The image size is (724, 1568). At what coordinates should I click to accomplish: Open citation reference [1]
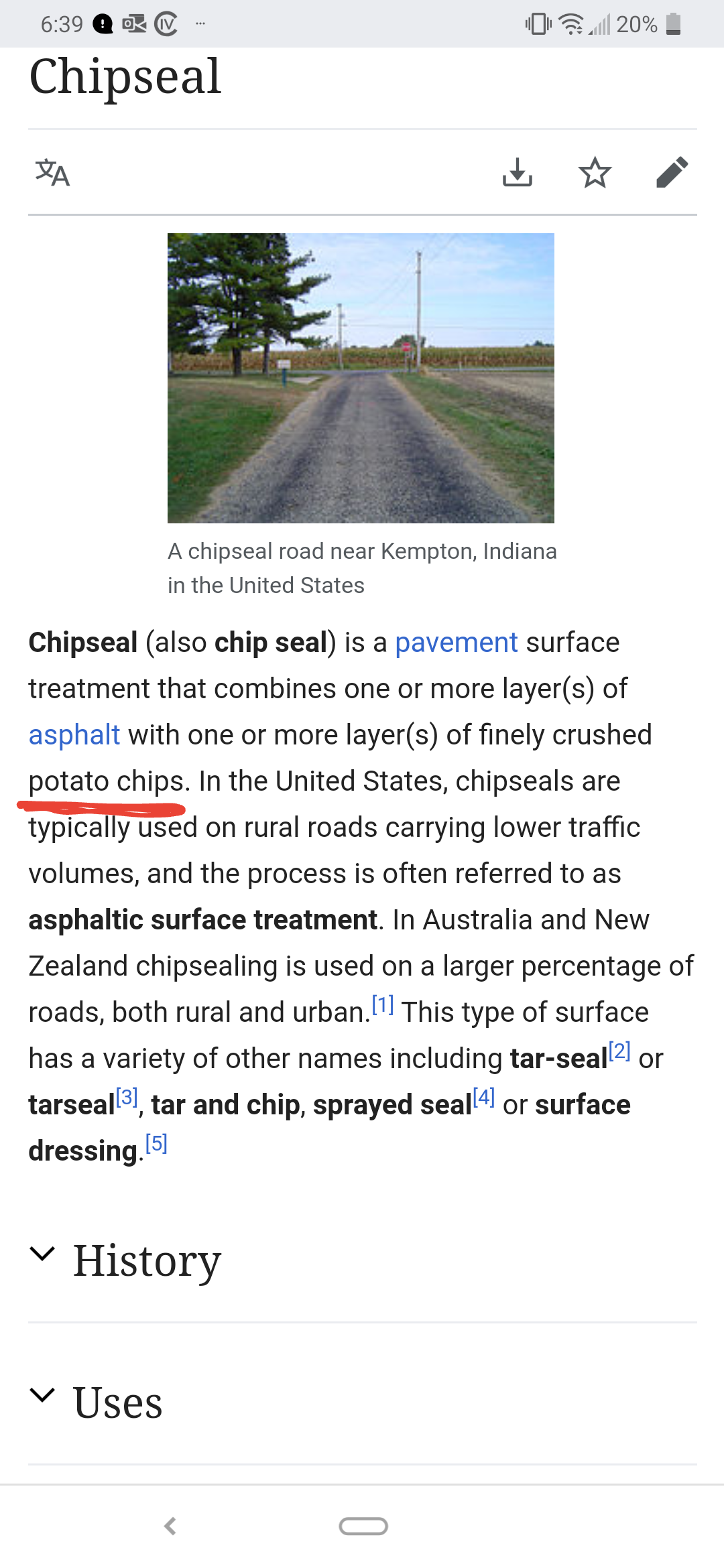pos(383,1005)
